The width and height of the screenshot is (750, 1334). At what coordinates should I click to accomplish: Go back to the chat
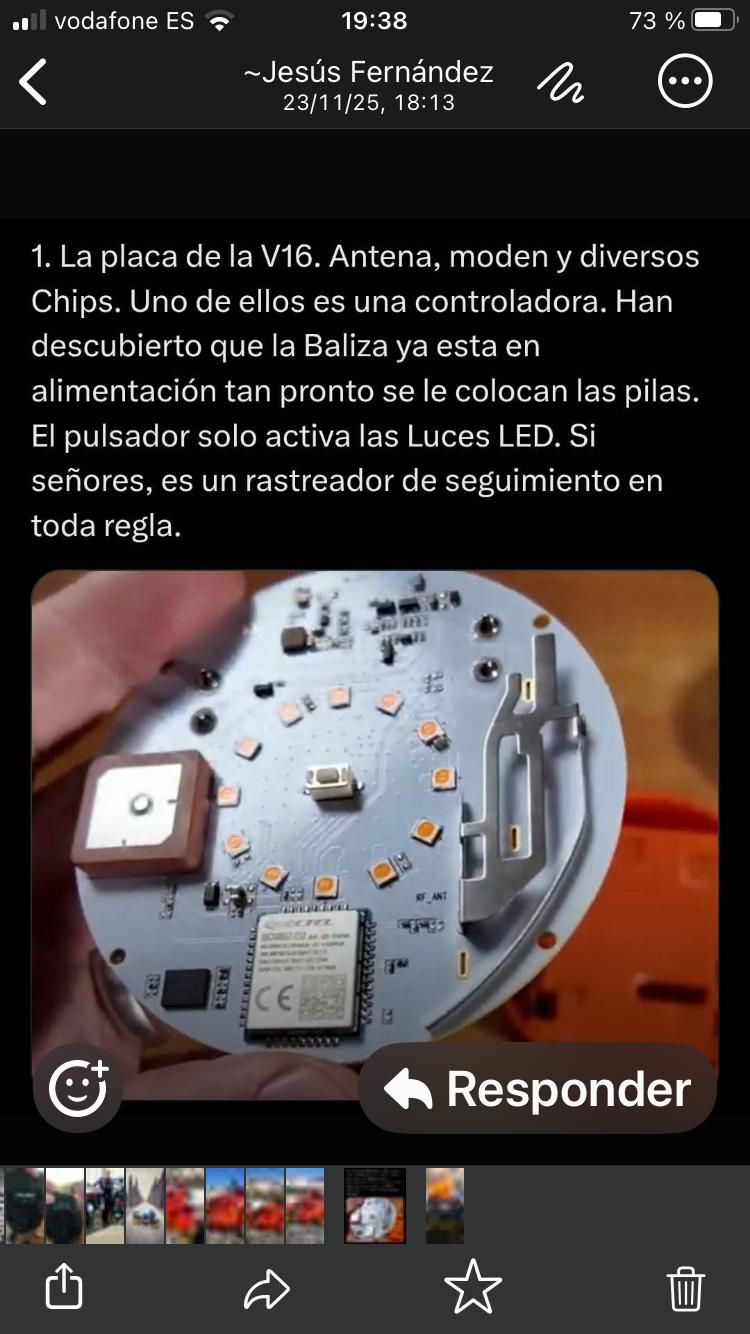click(34, 82)
